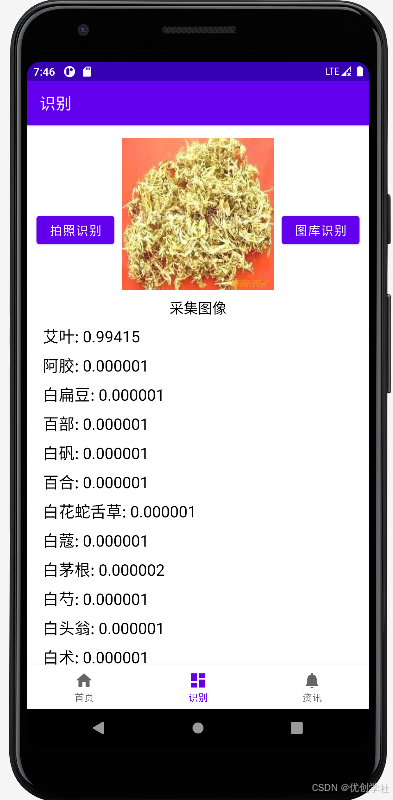The width and height of the screenshot is (393, 800).
Task: Choose 图库识别 to pick from gallery
Action: (x=321, y=230)
